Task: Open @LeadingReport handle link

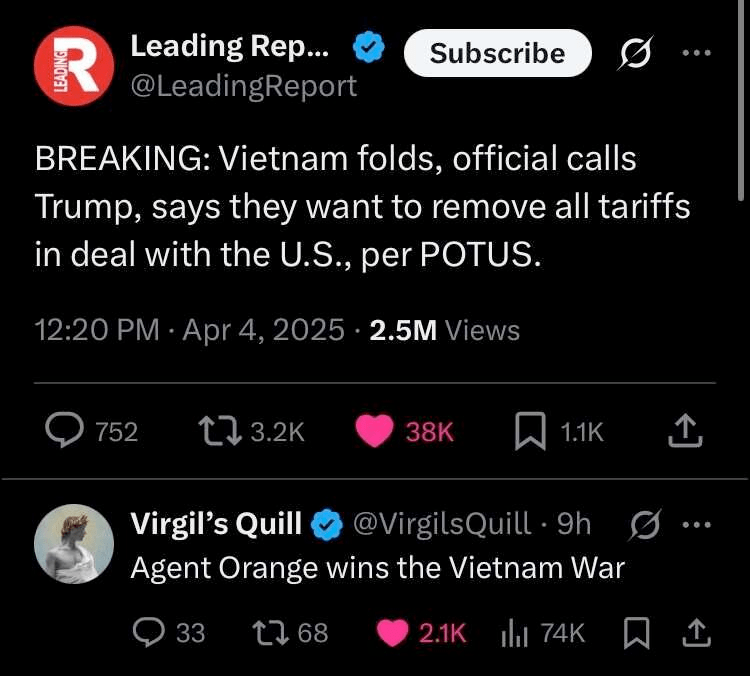Action: click(x=243, y=86)
